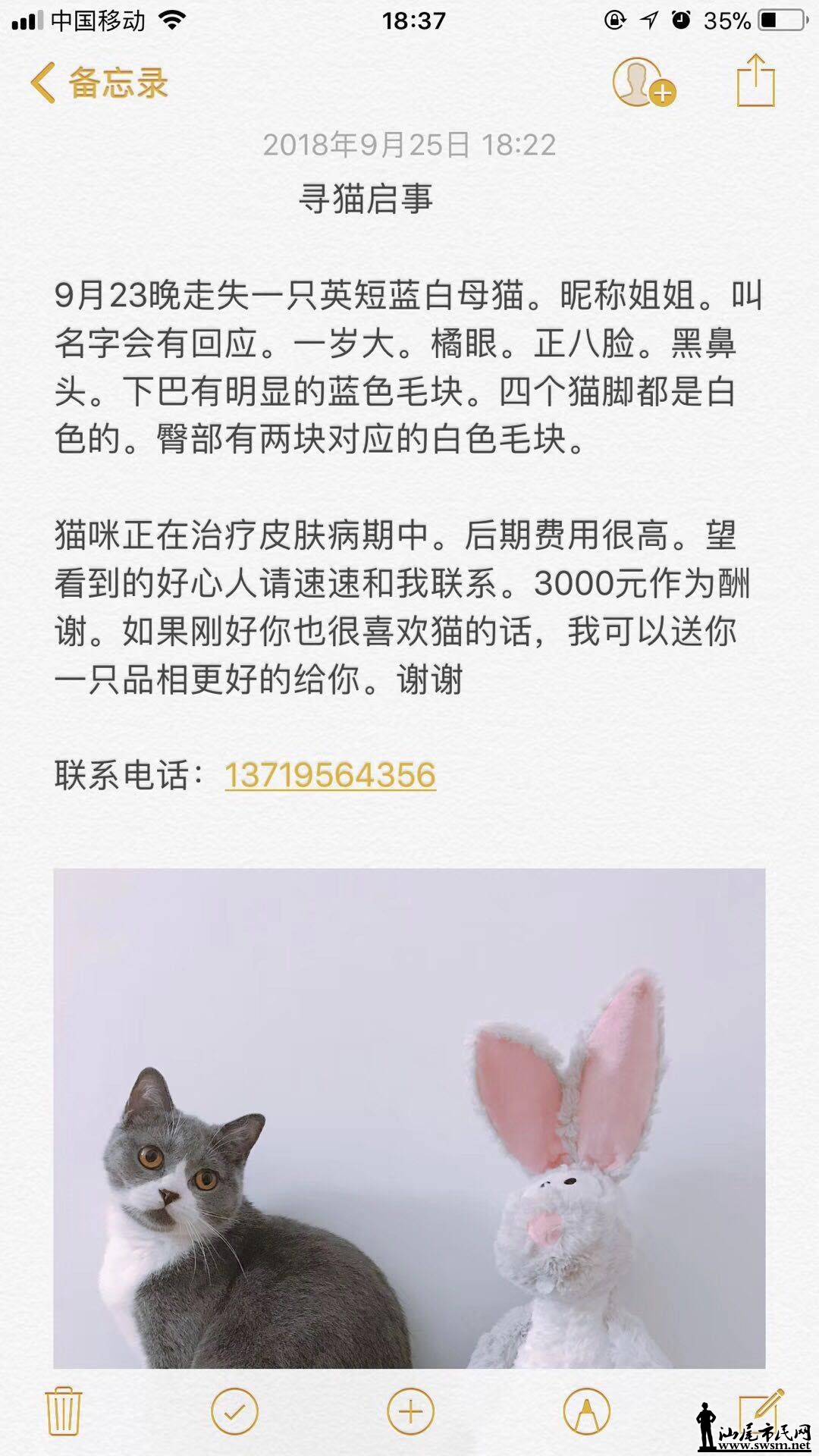Delete this note with trash icon
The height and width of the screenshot is (1456, 819).
tap(64, 1411)
